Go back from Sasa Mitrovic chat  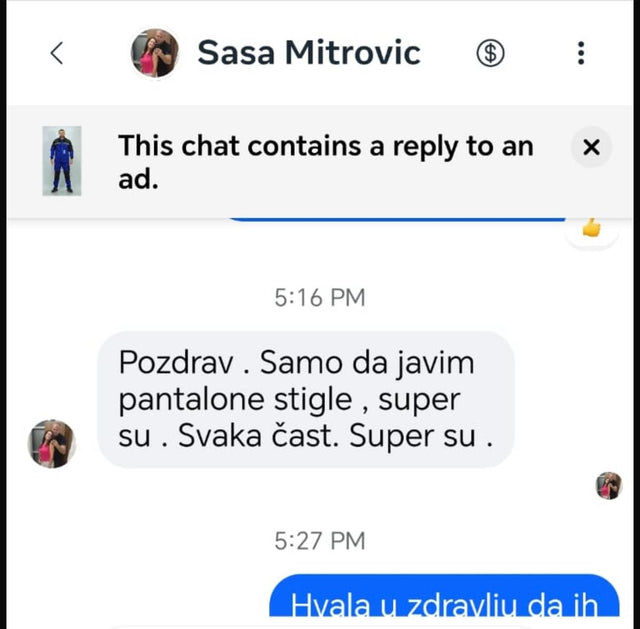pos(56,53)
